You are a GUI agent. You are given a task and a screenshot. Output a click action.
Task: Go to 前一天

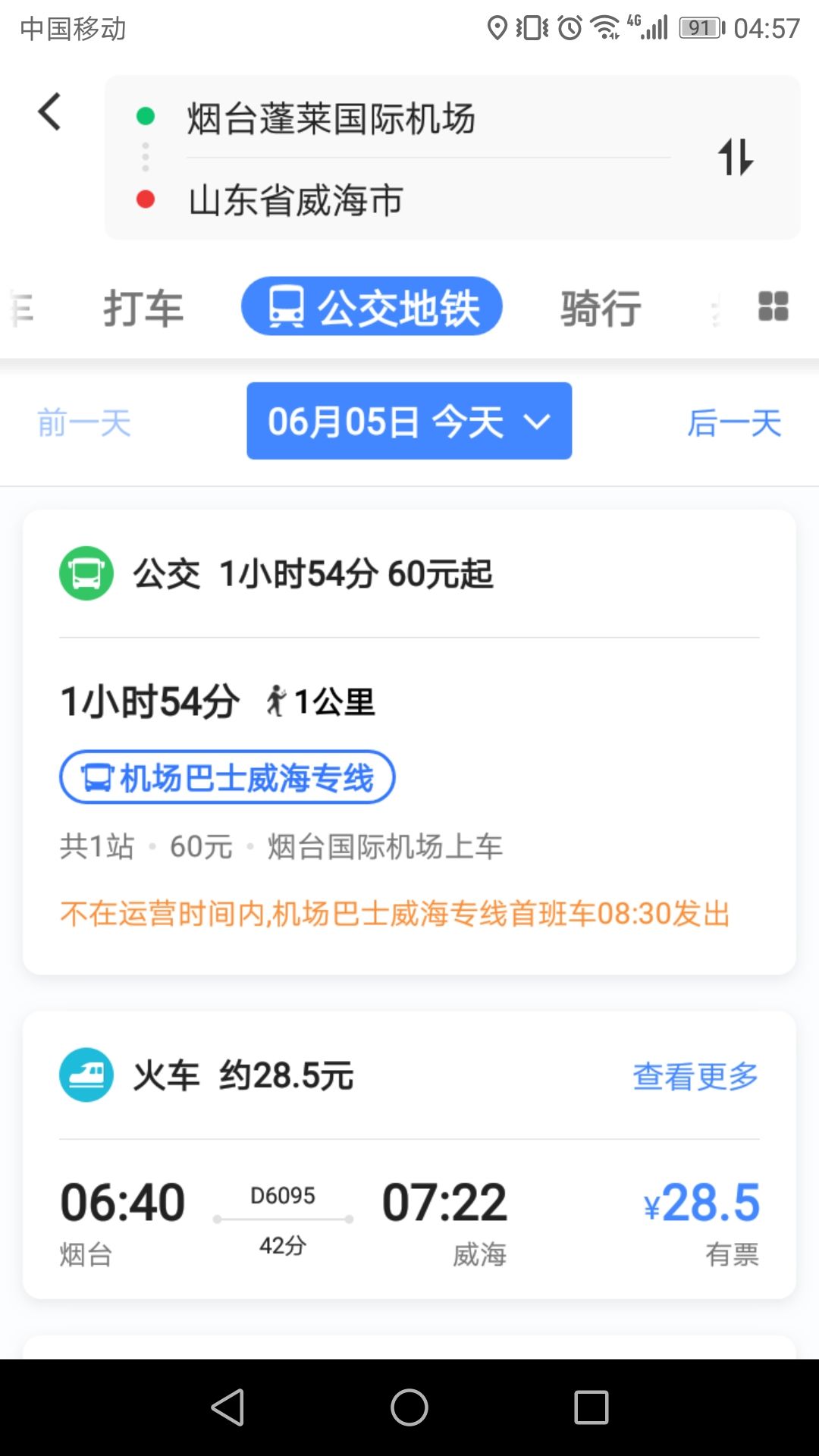point(84,422)
